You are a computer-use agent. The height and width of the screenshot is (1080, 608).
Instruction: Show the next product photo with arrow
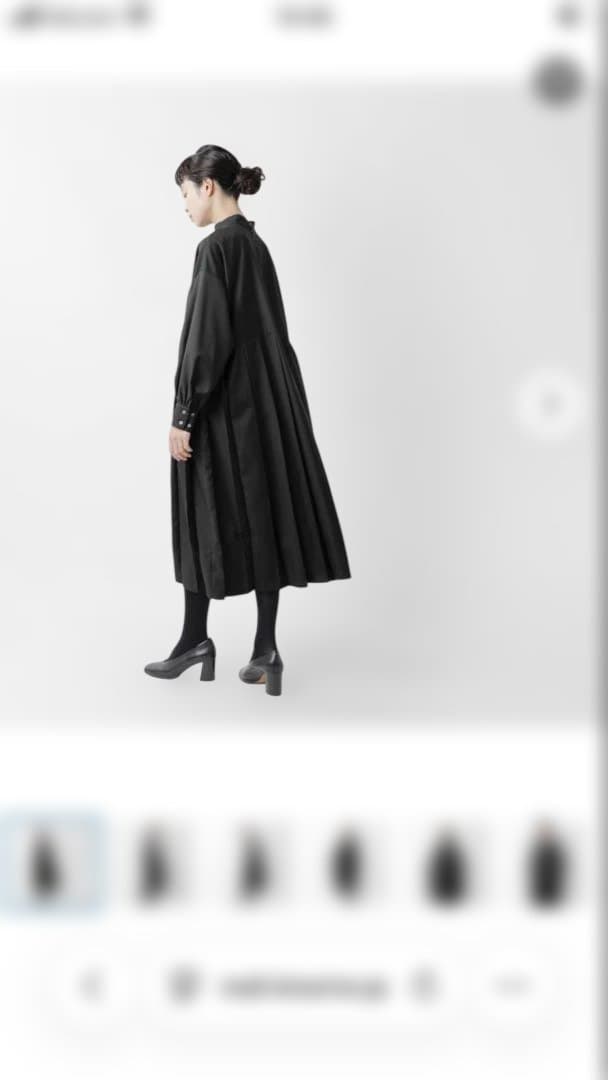pos(550,404)
